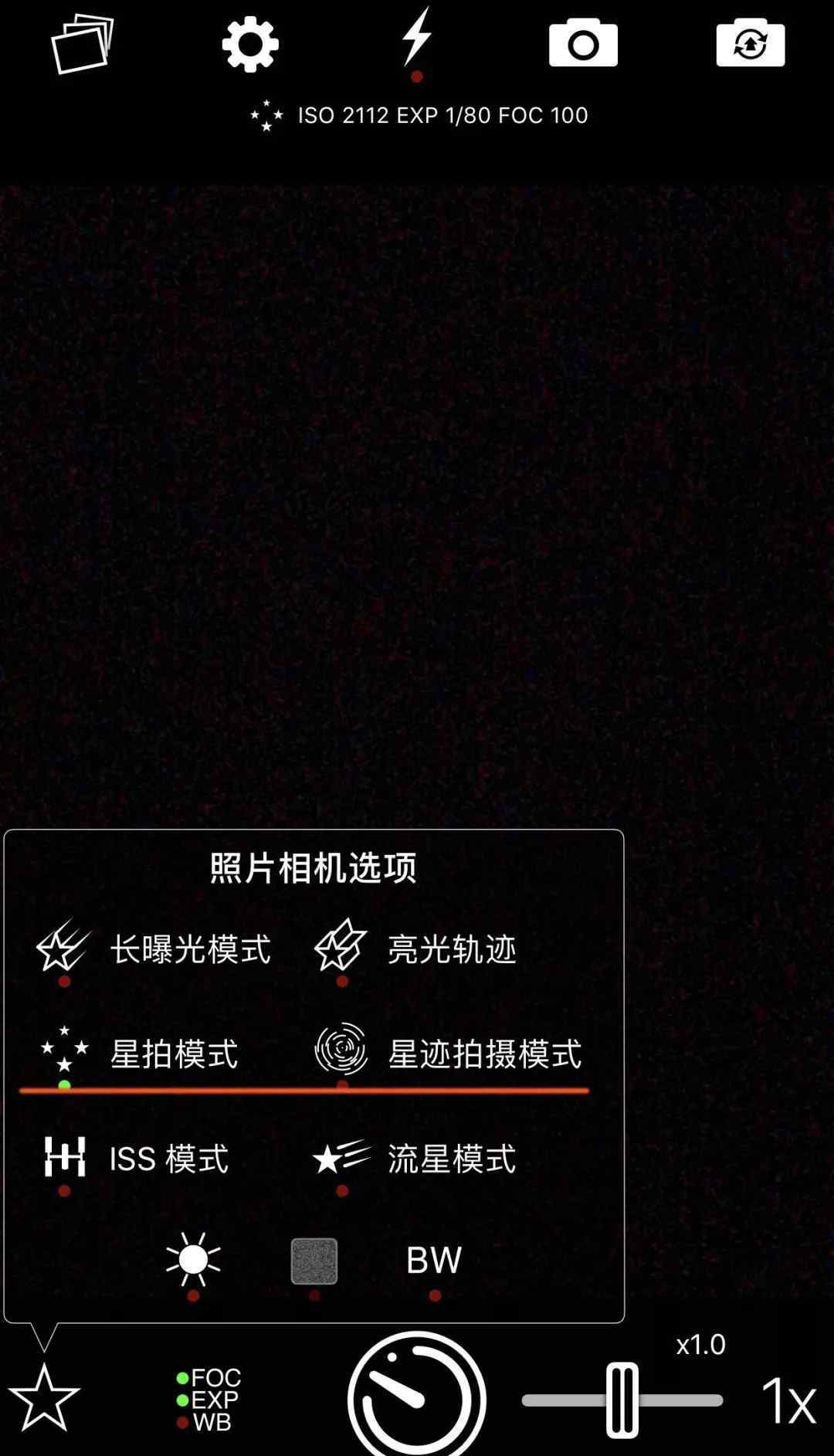Tap the zoom slider handle
The image size is (834, 1456).
(622, 1400)
